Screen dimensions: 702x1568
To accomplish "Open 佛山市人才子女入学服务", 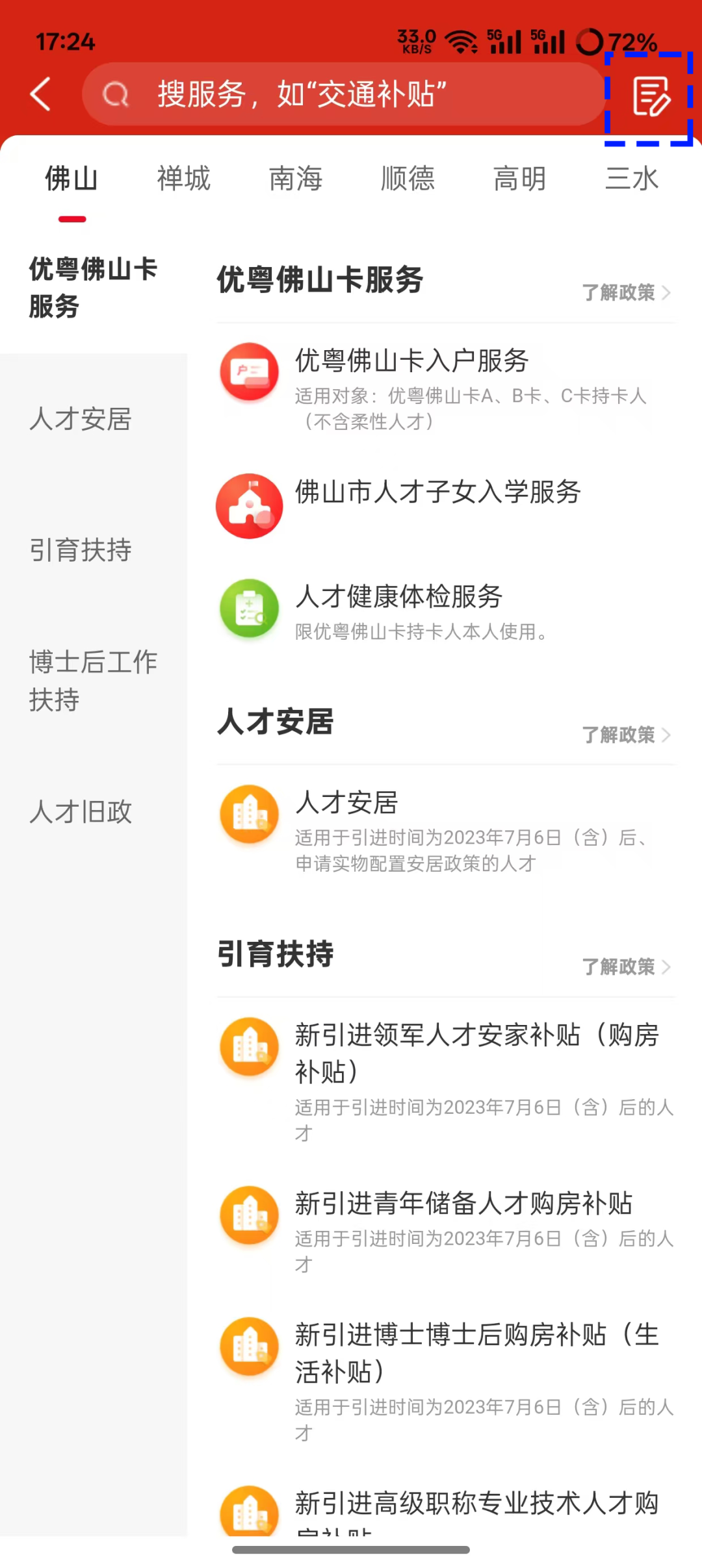I will [437, 492].
